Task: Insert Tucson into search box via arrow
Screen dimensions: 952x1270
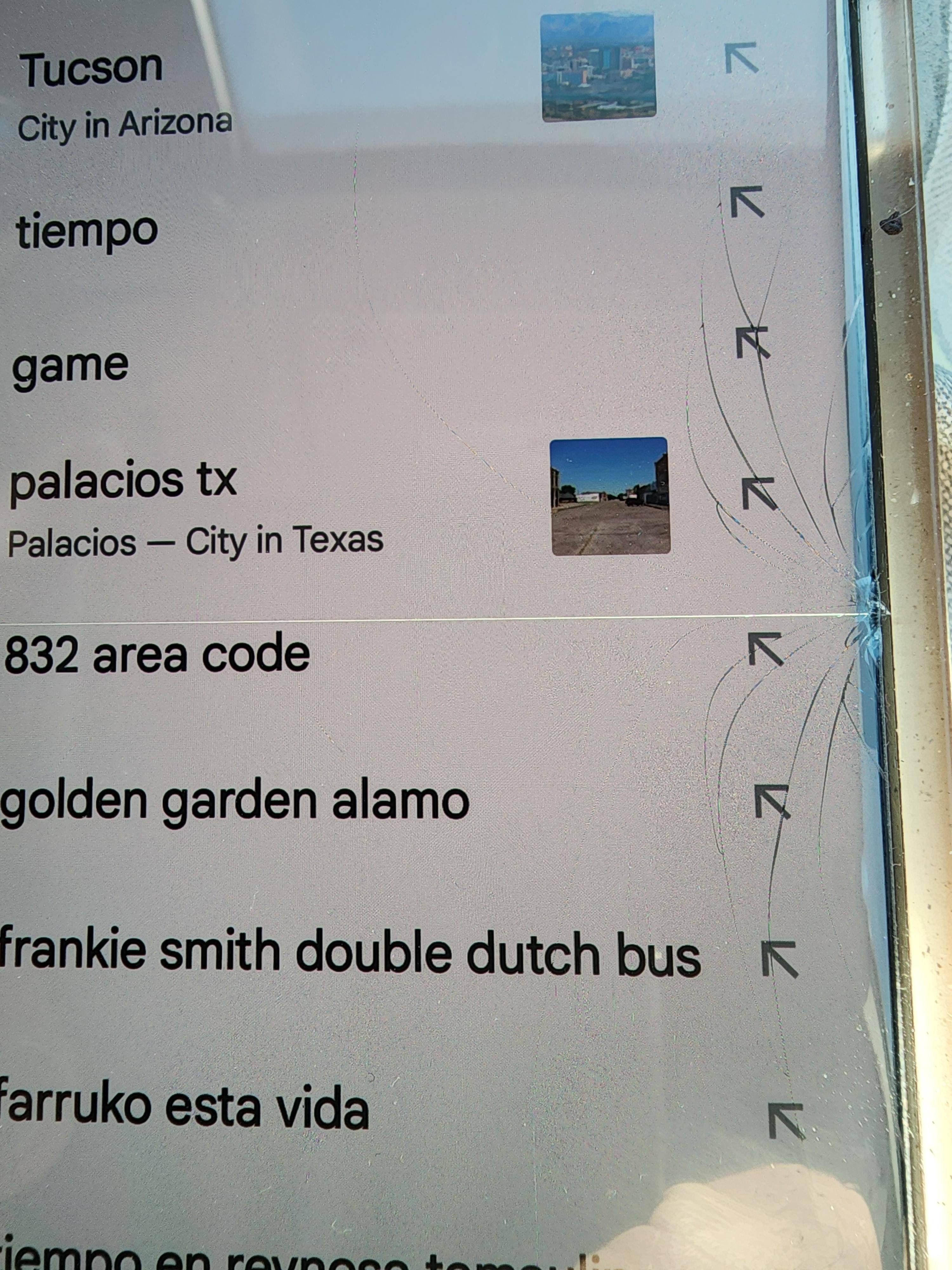Action: [x=741, y=59]
